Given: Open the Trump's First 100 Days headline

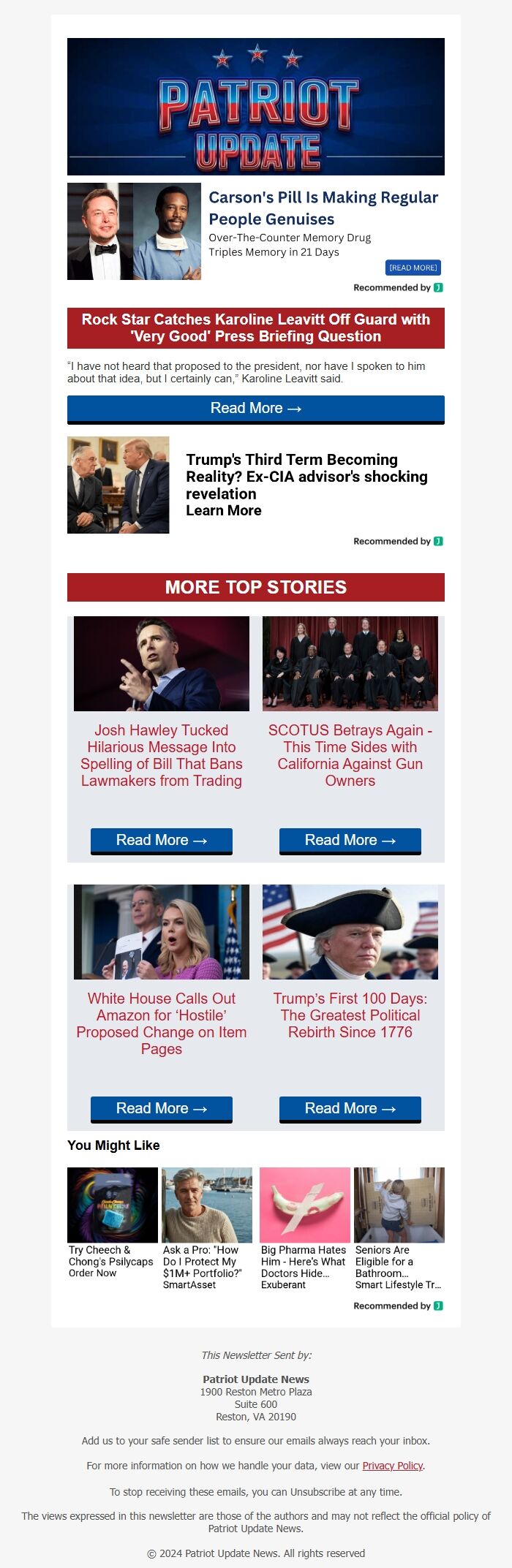Looking at the screenshot, I should 350,1015.
